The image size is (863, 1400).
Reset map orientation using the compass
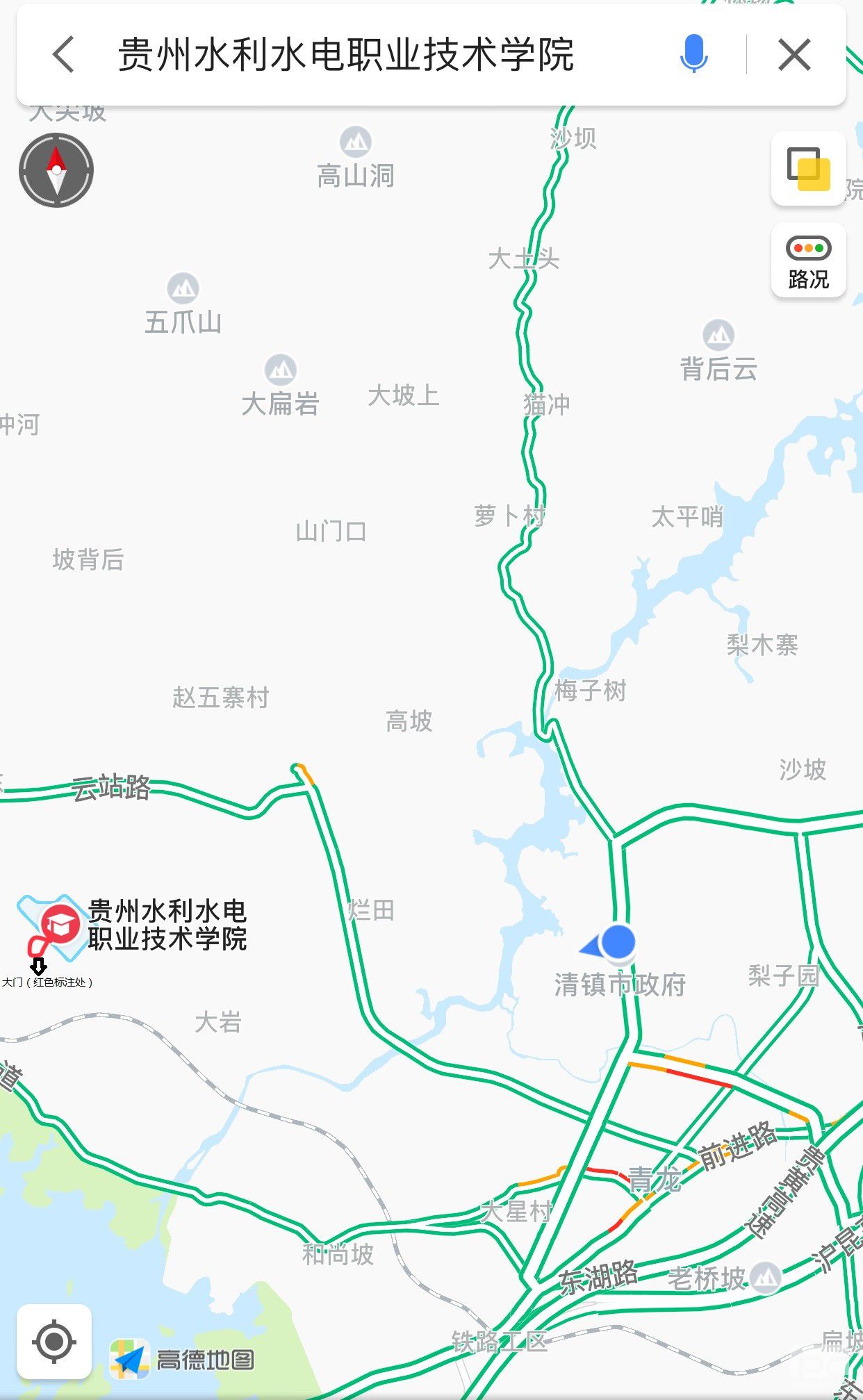point(56,170)
